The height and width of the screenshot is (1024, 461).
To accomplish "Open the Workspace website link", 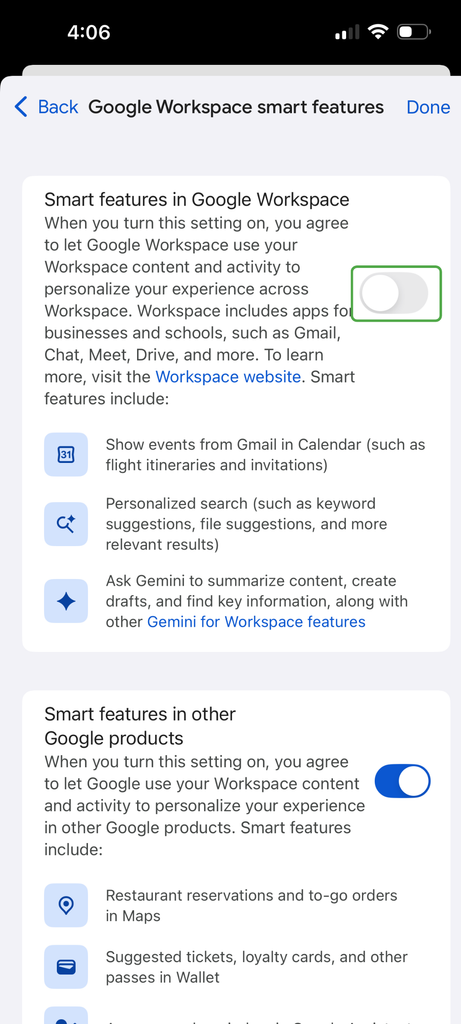I will pos(228,377).
